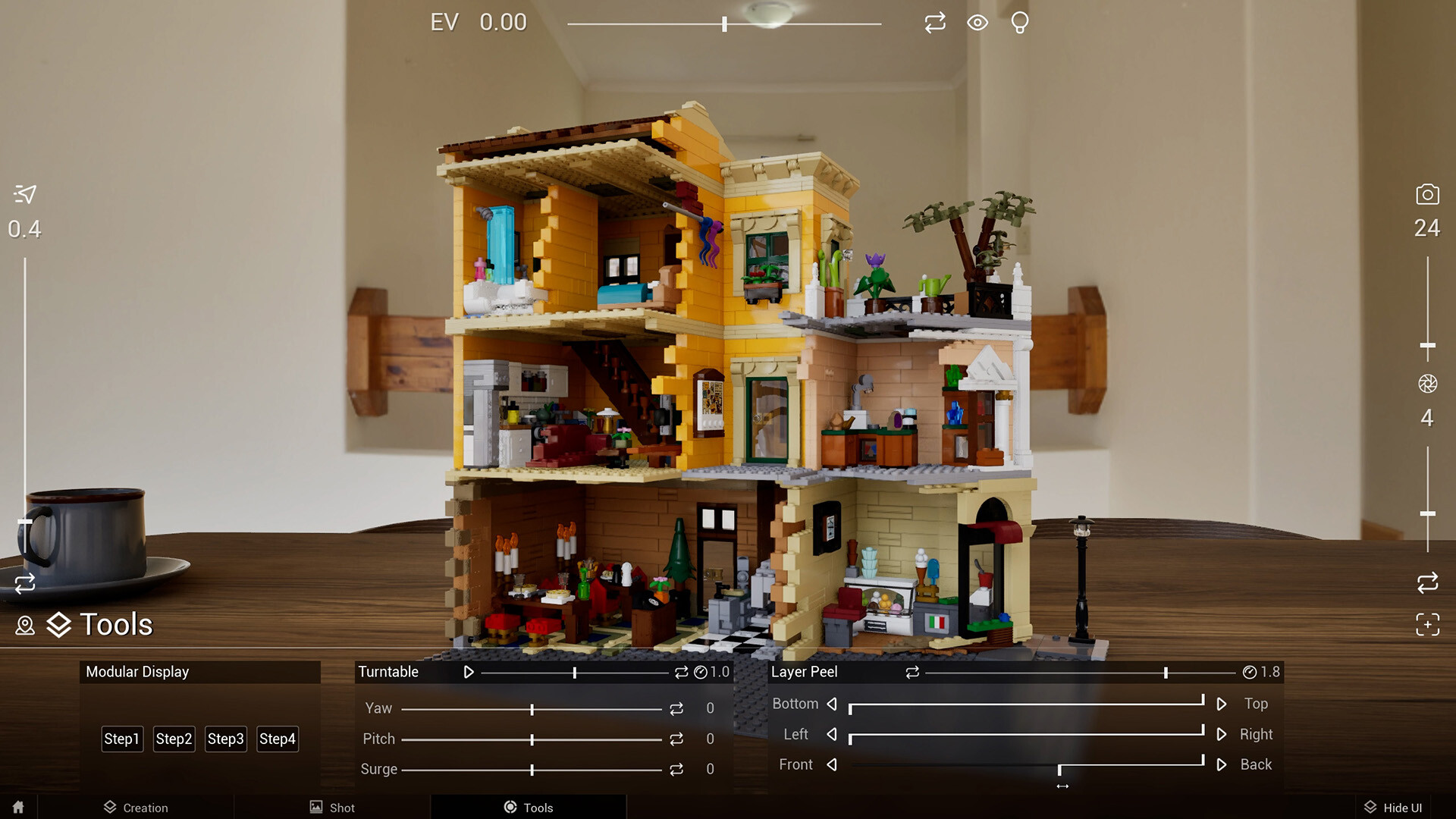
Task: Go to home screen icon
Action: pos(18,808)
